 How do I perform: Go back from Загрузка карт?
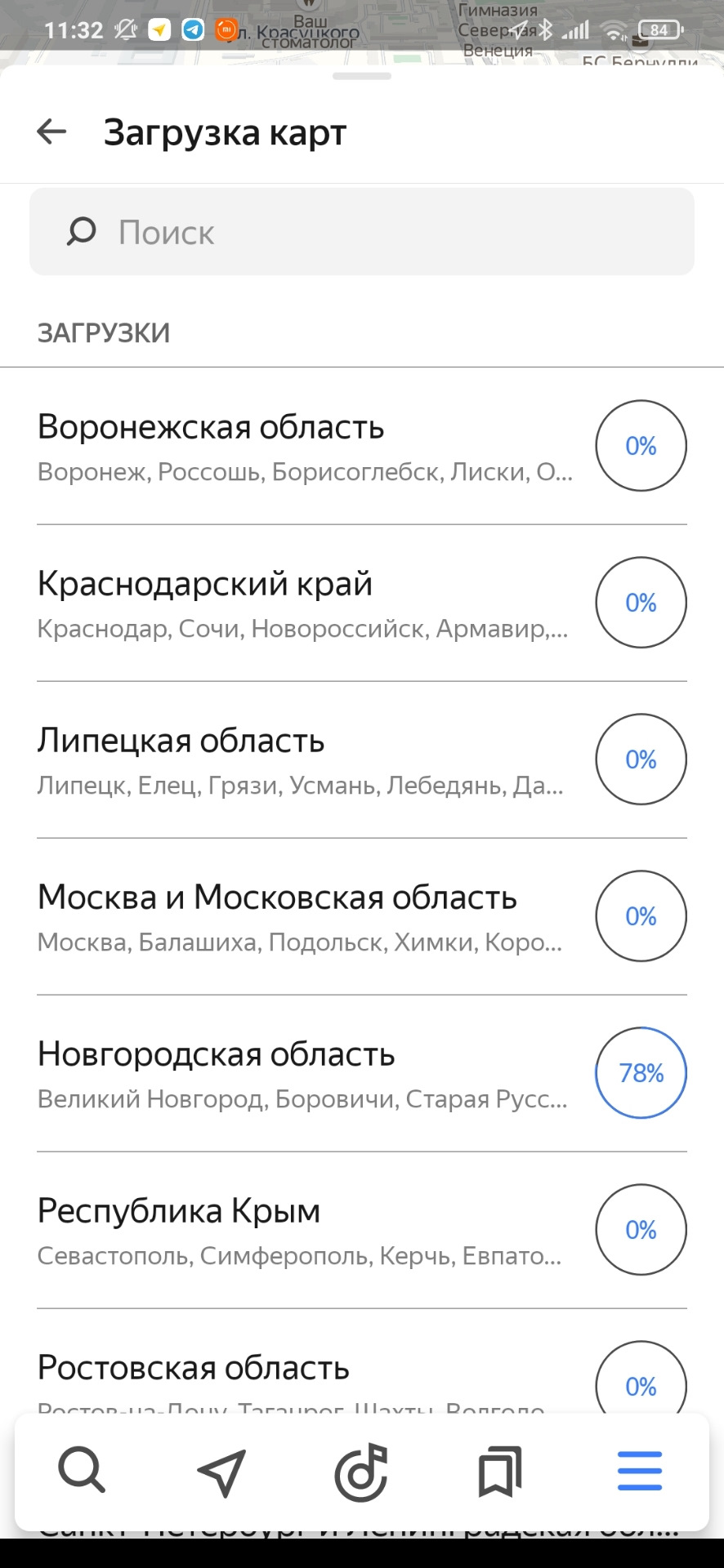51,131
